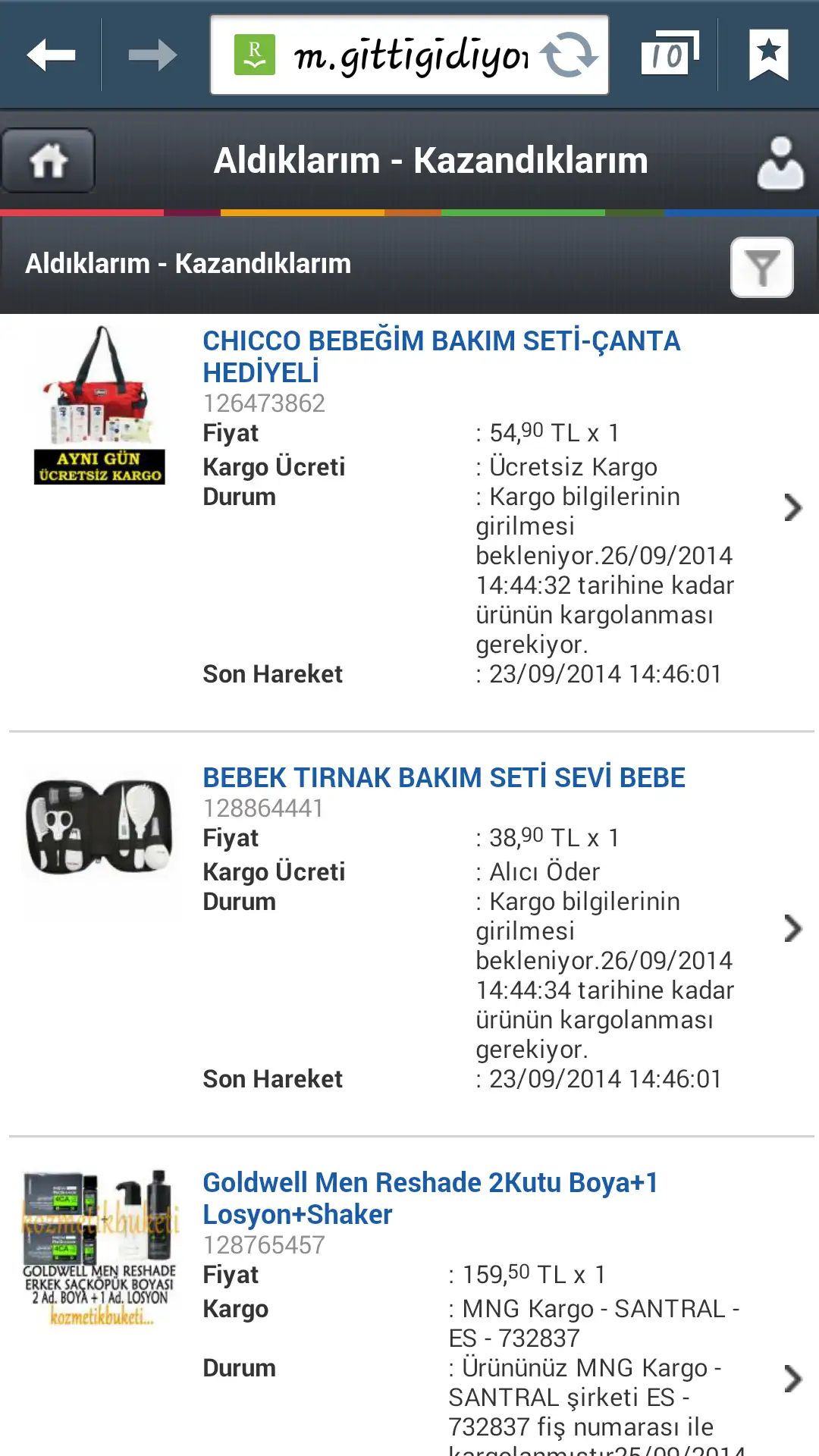Tap the CHICCO bag product image
The height and width of the screenshot is (1456, 819).
(x=99, y=405)
